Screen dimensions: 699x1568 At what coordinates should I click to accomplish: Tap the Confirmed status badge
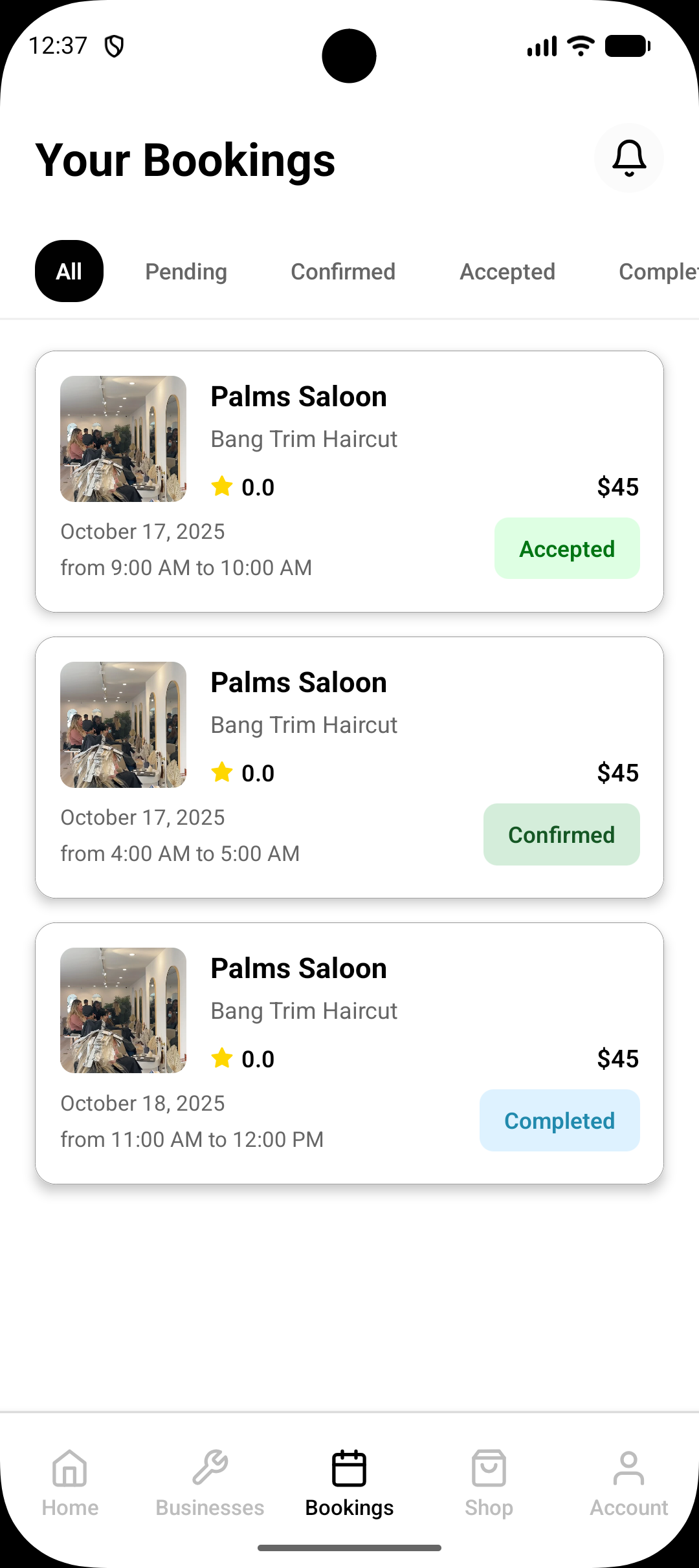(x=560, y=834)
